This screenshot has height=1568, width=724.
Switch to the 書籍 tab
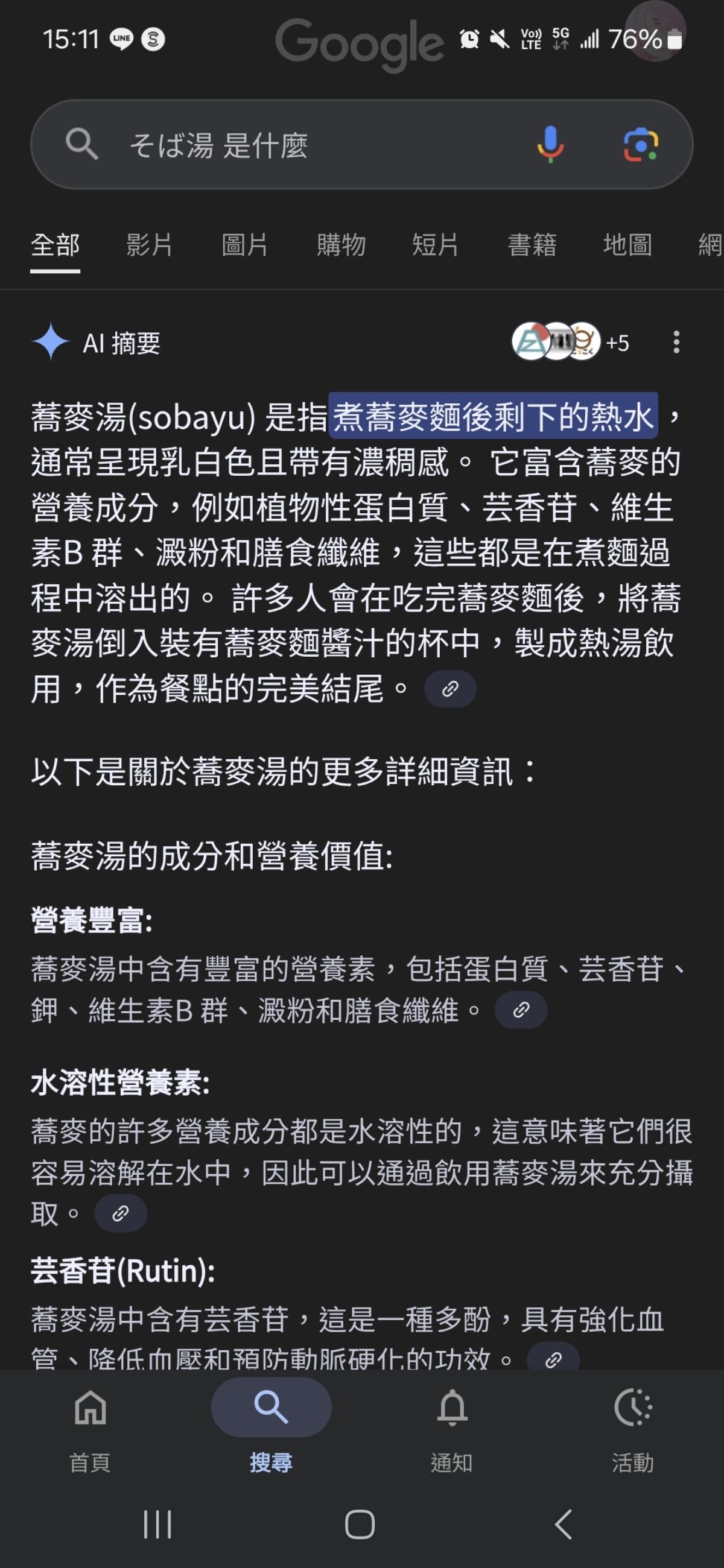532,245
